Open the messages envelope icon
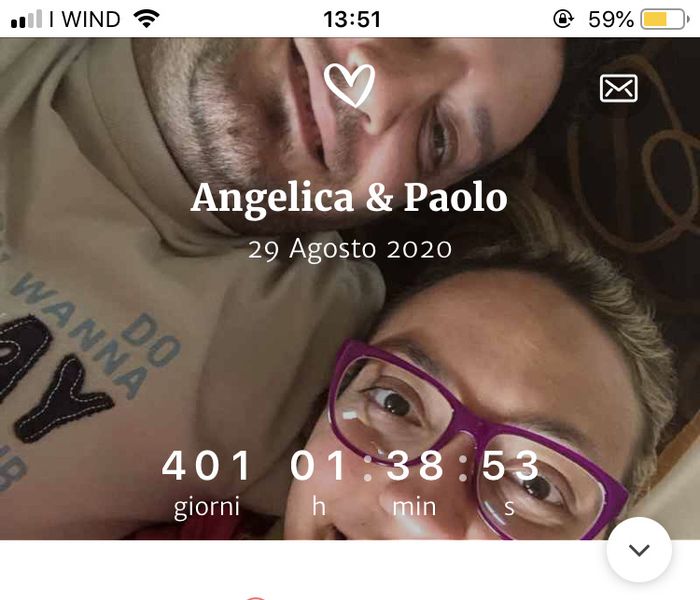 point(618,89)
